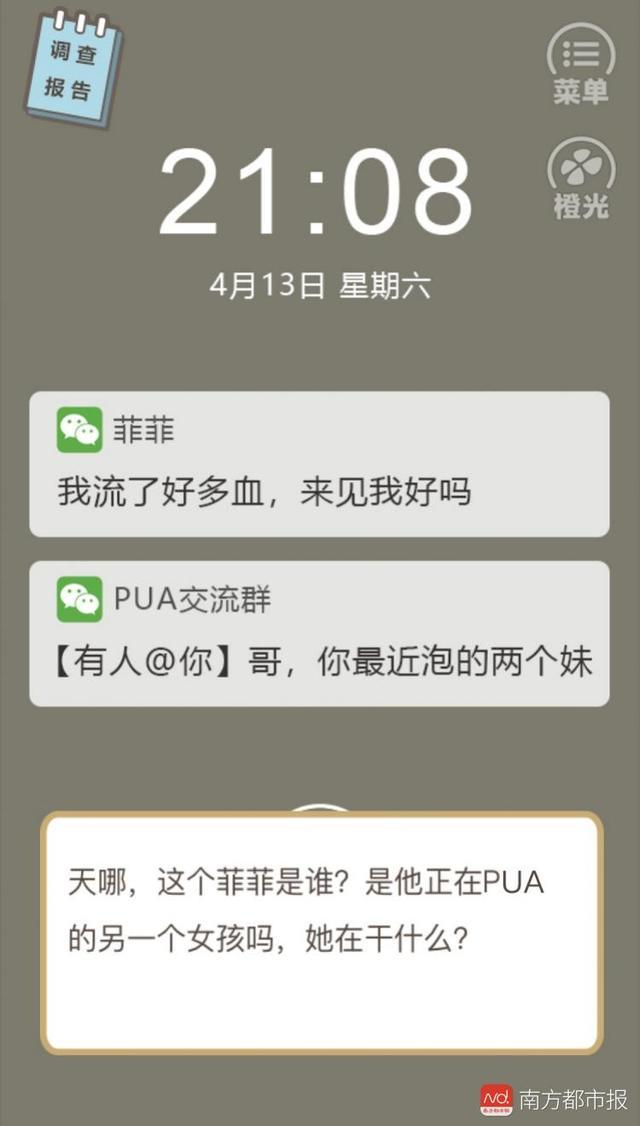640x1126 pixels.
Task: Tap the dialogue box to continue
Action: click(x=321, y=932)
